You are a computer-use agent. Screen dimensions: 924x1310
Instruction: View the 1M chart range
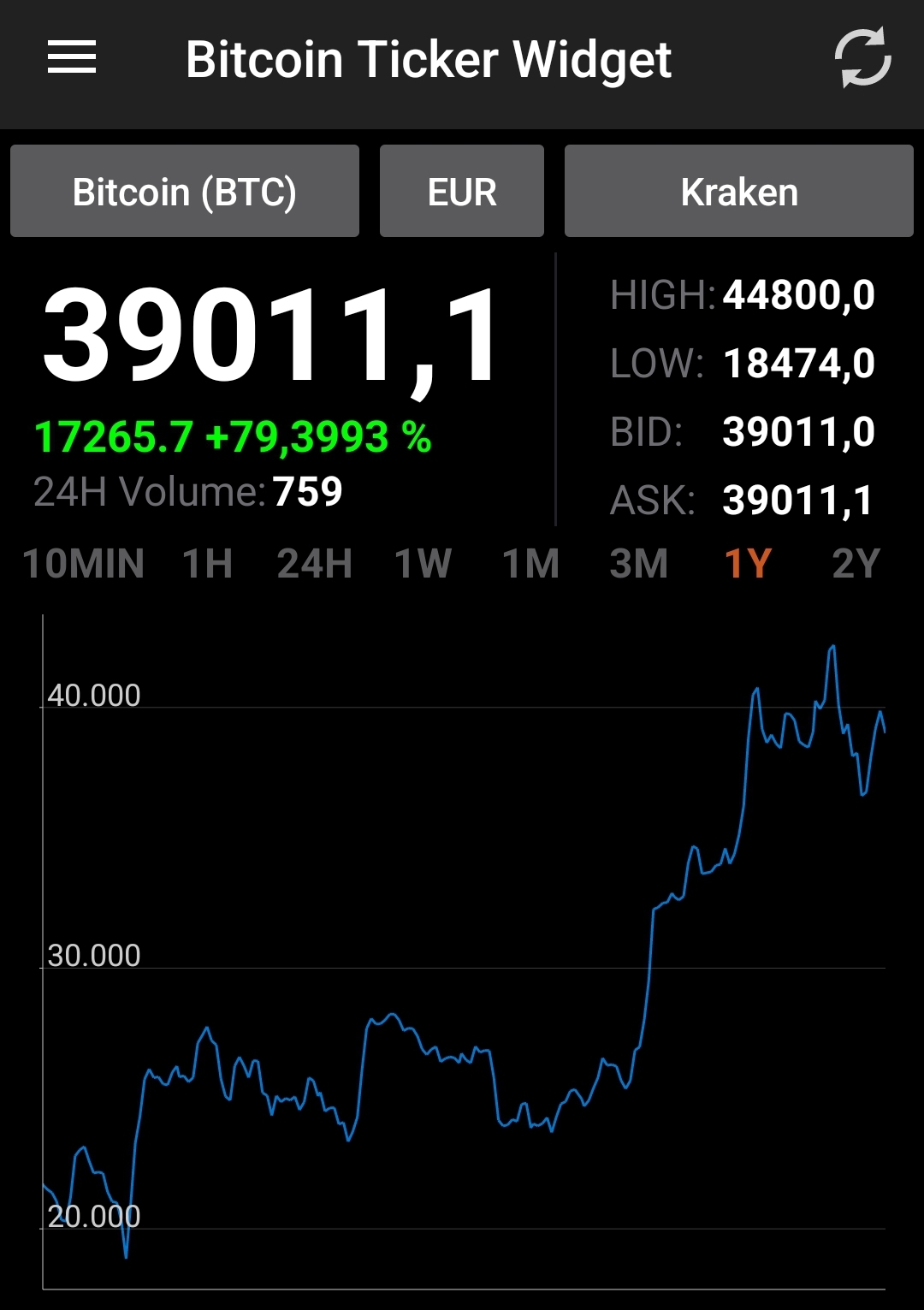click(x=530, y=564)
